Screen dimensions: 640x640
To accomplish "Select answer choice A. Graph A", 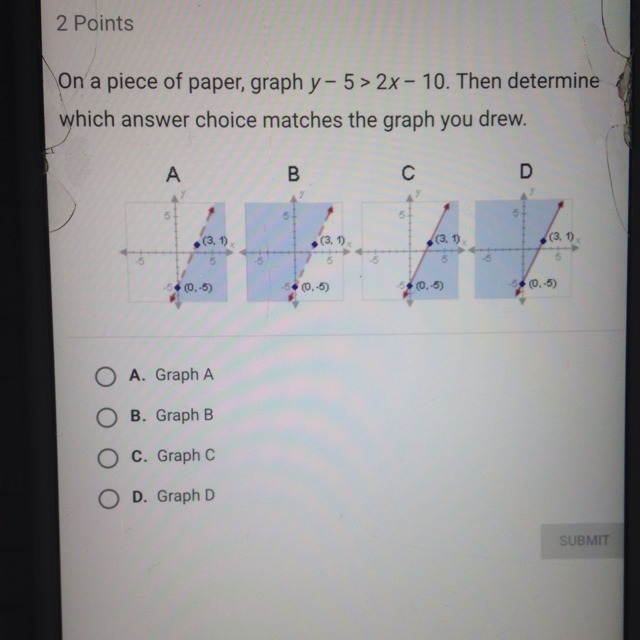I will click(x=105, y=376).
